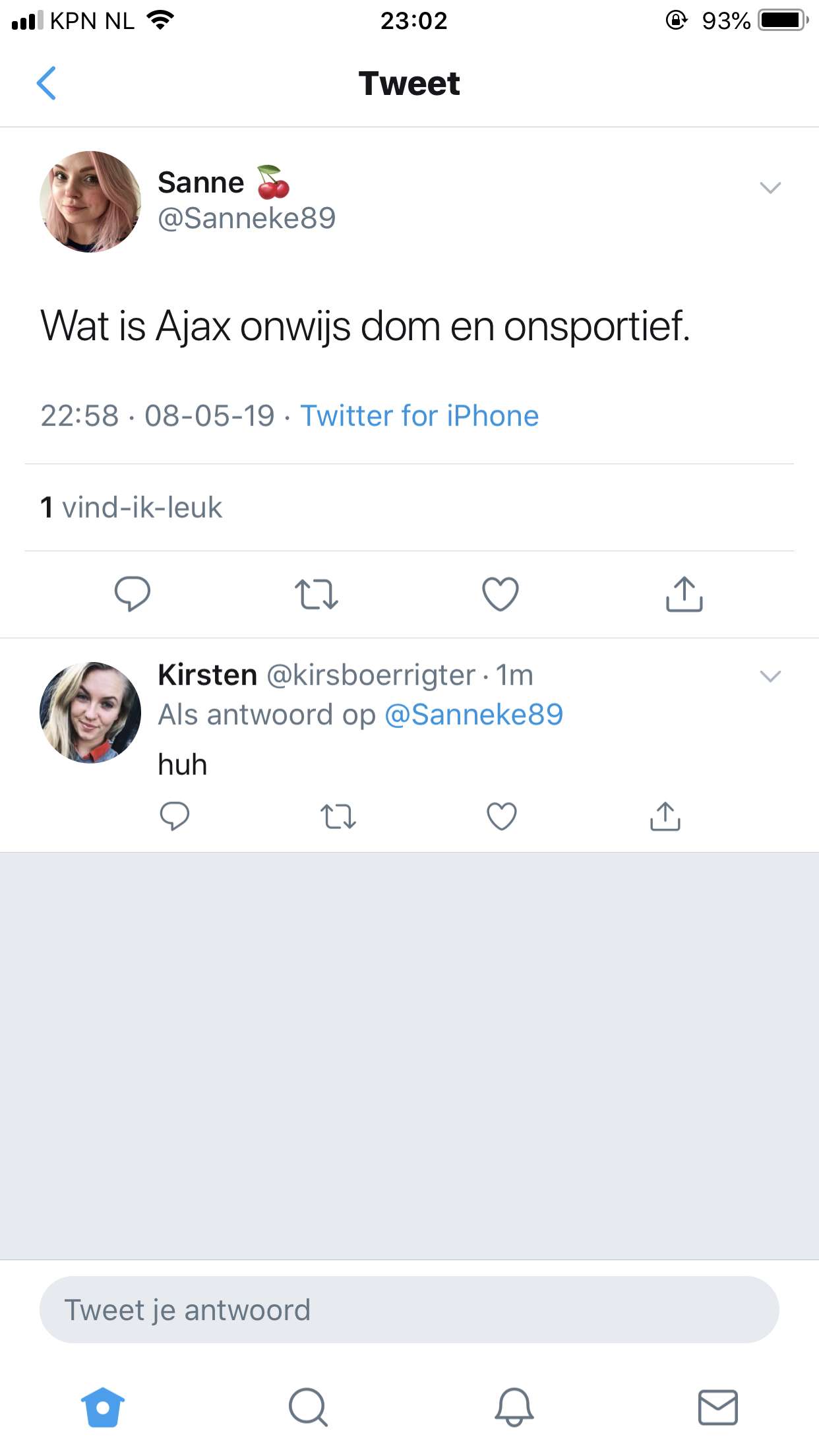Retweet Kirsten's reply
The height and width of the screenshot is (1456, 819).
(338, 816)
